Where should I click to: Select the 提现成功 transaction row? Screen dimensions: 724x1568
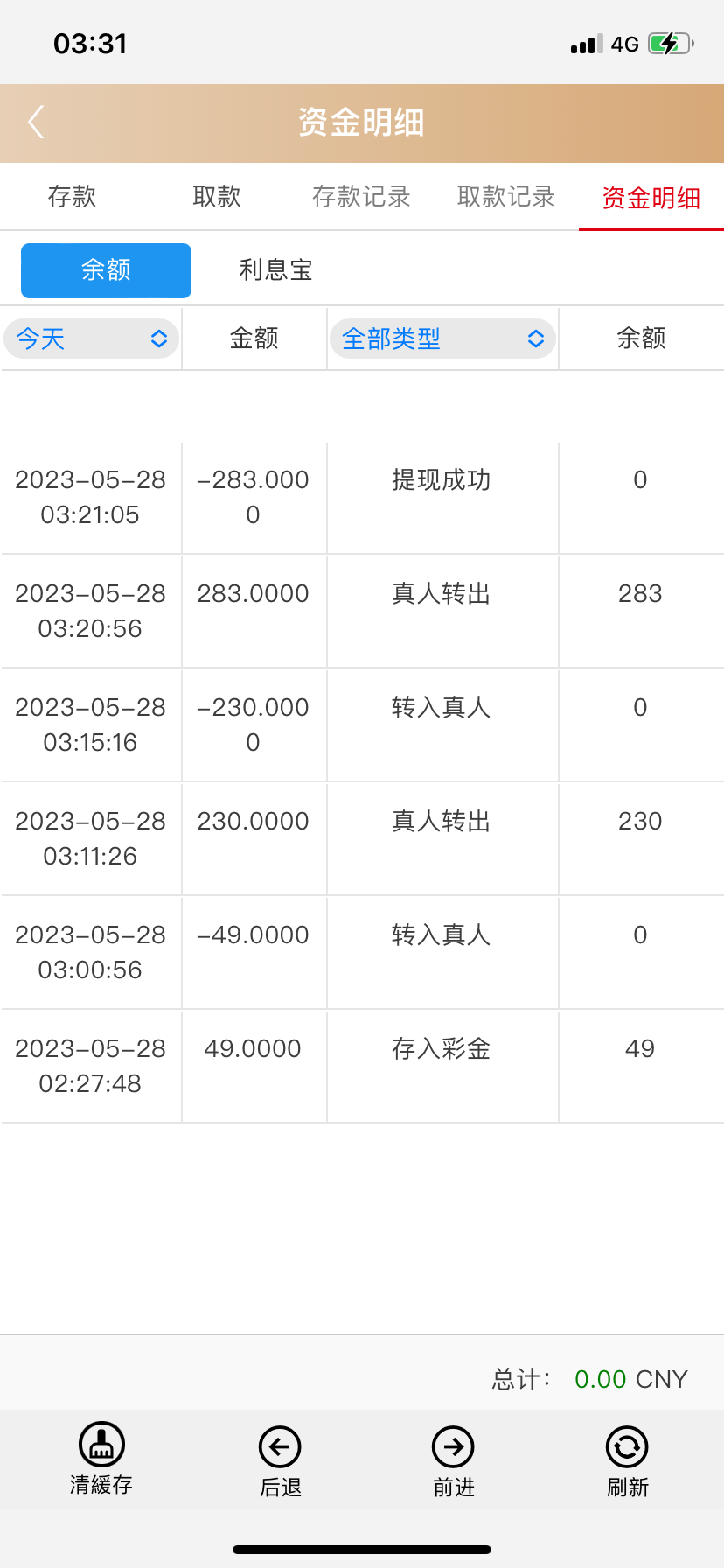click(x=362, y=497)
